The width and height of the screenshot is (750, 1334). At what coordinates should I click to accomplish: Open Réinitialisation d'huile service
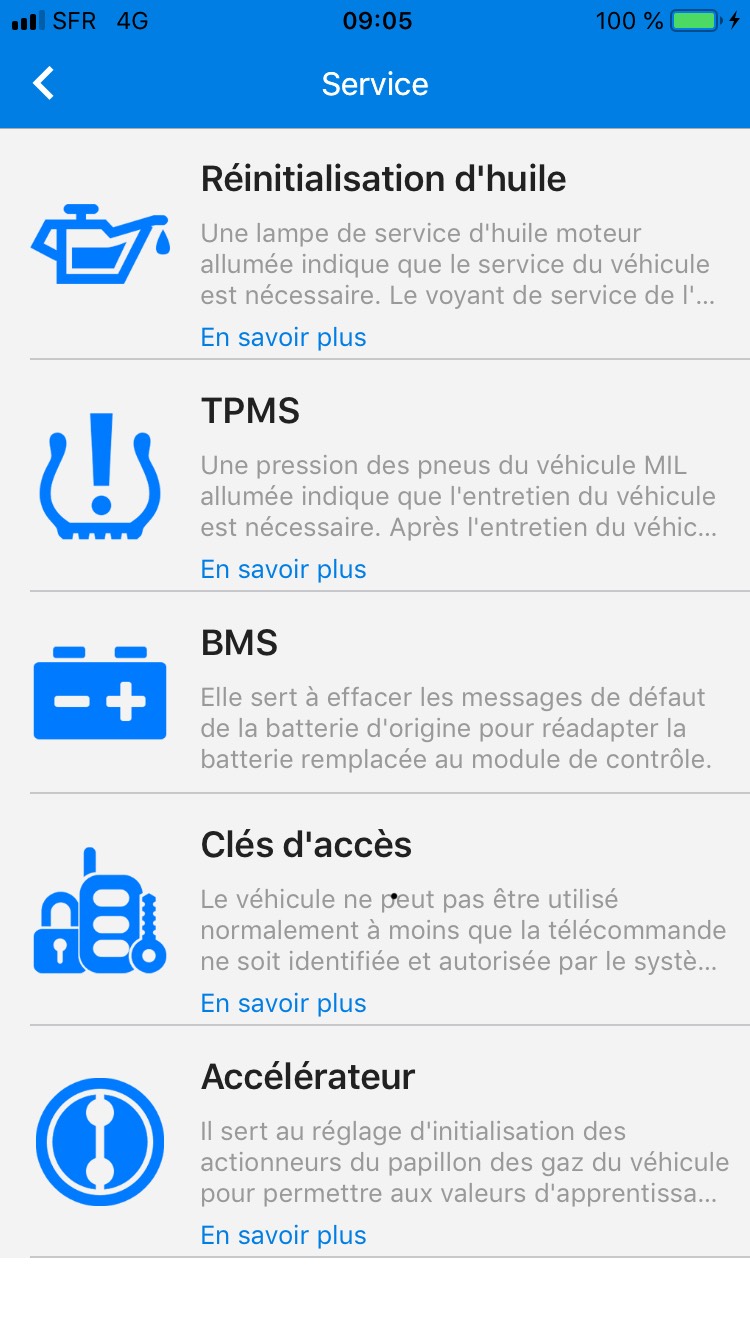point(383,180)
